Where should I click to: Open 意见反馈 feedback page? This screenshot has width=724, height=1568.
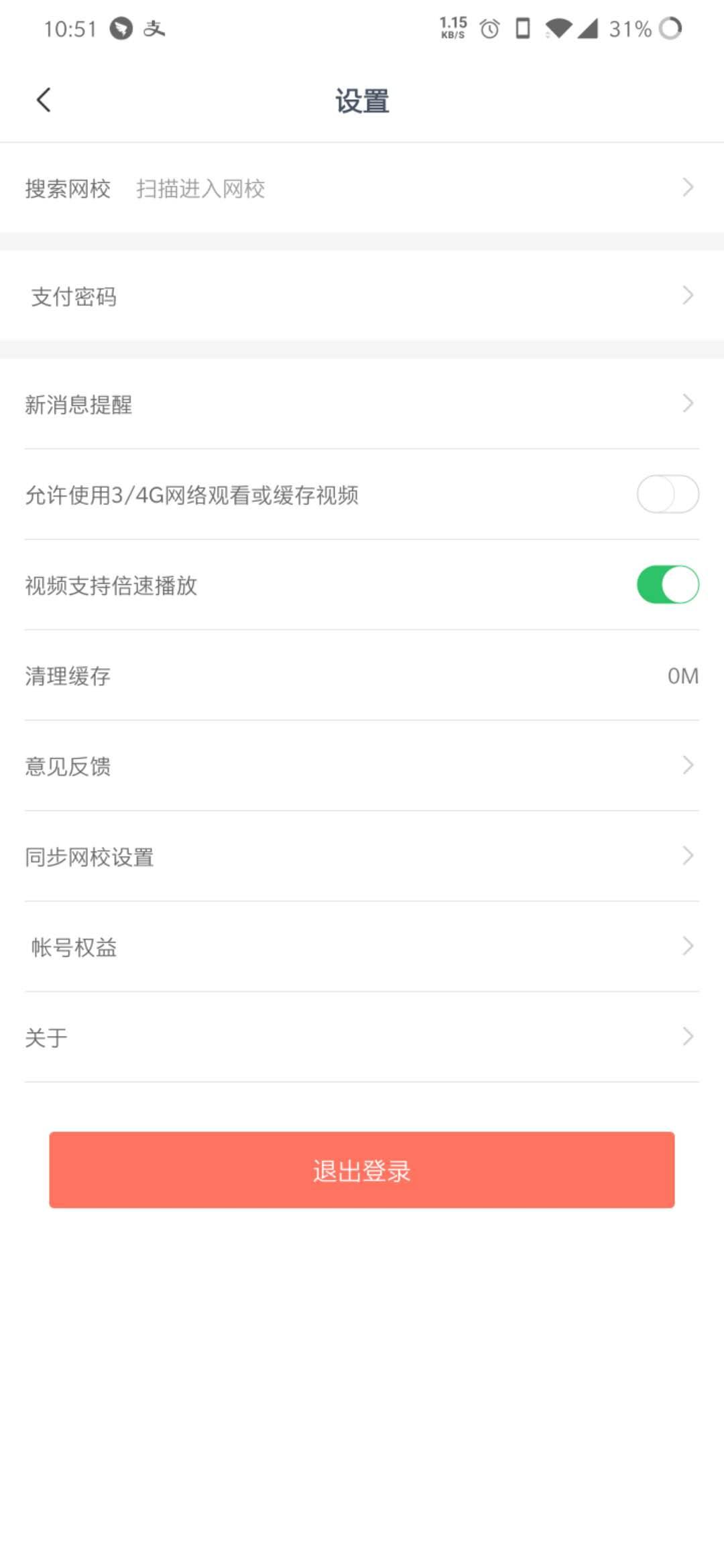coord(362,766)
